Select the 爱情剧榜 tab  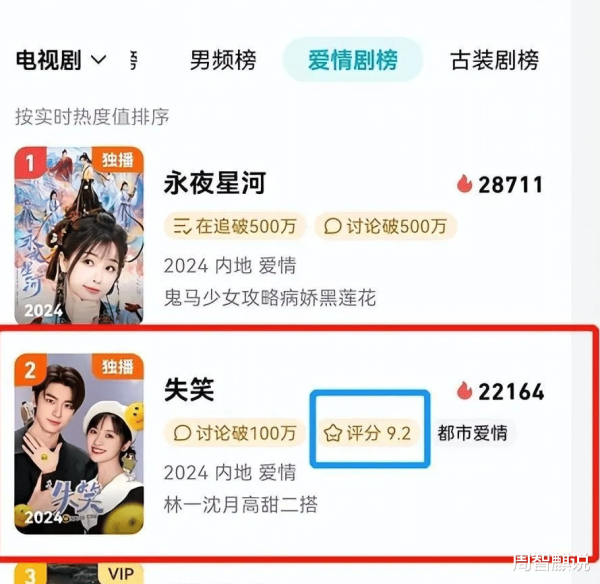click(x=352, y=60)
